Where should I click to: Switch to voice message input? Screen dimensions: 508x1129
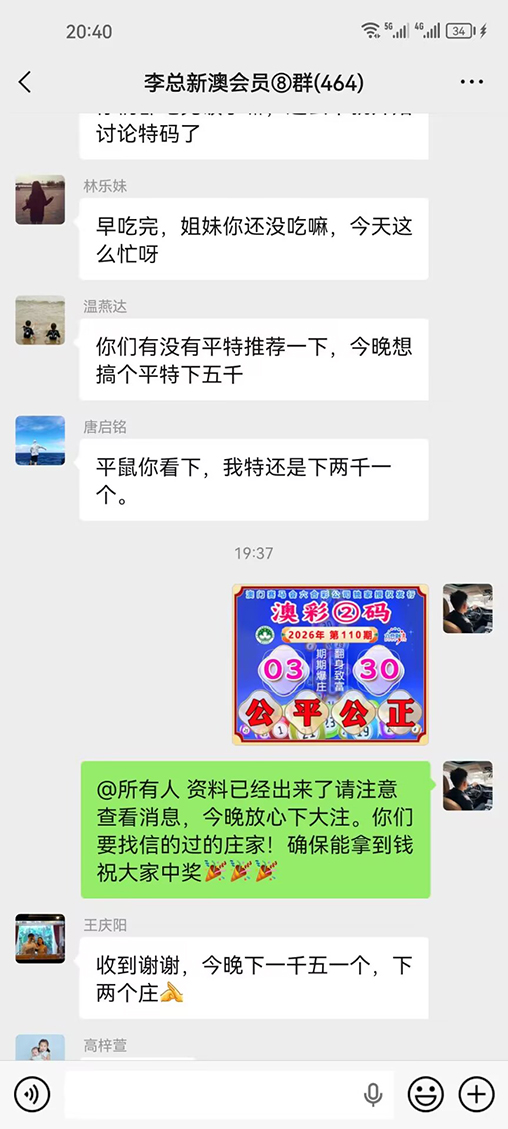[x=32, y=1095]
